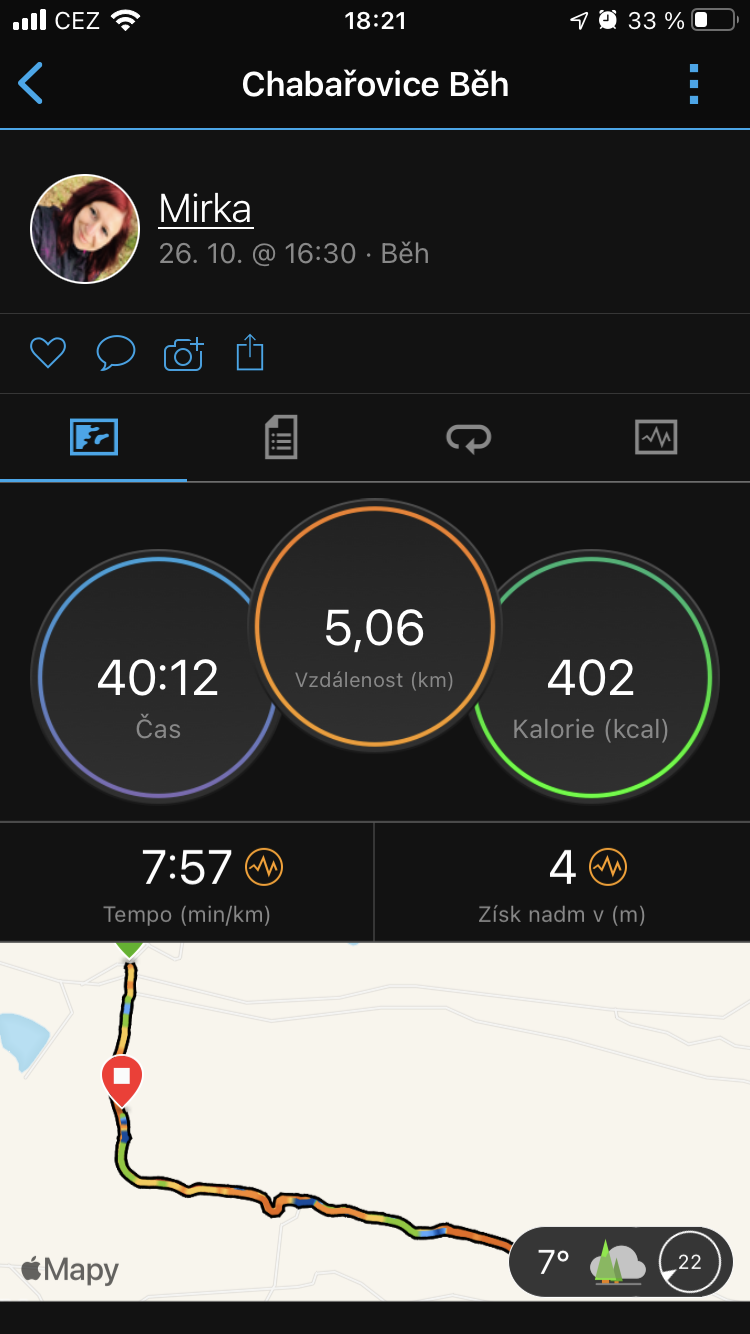This screenshot has height=1334, width=750.
Task: Tap Mirka's profile photo
Action: coord(85,229)
